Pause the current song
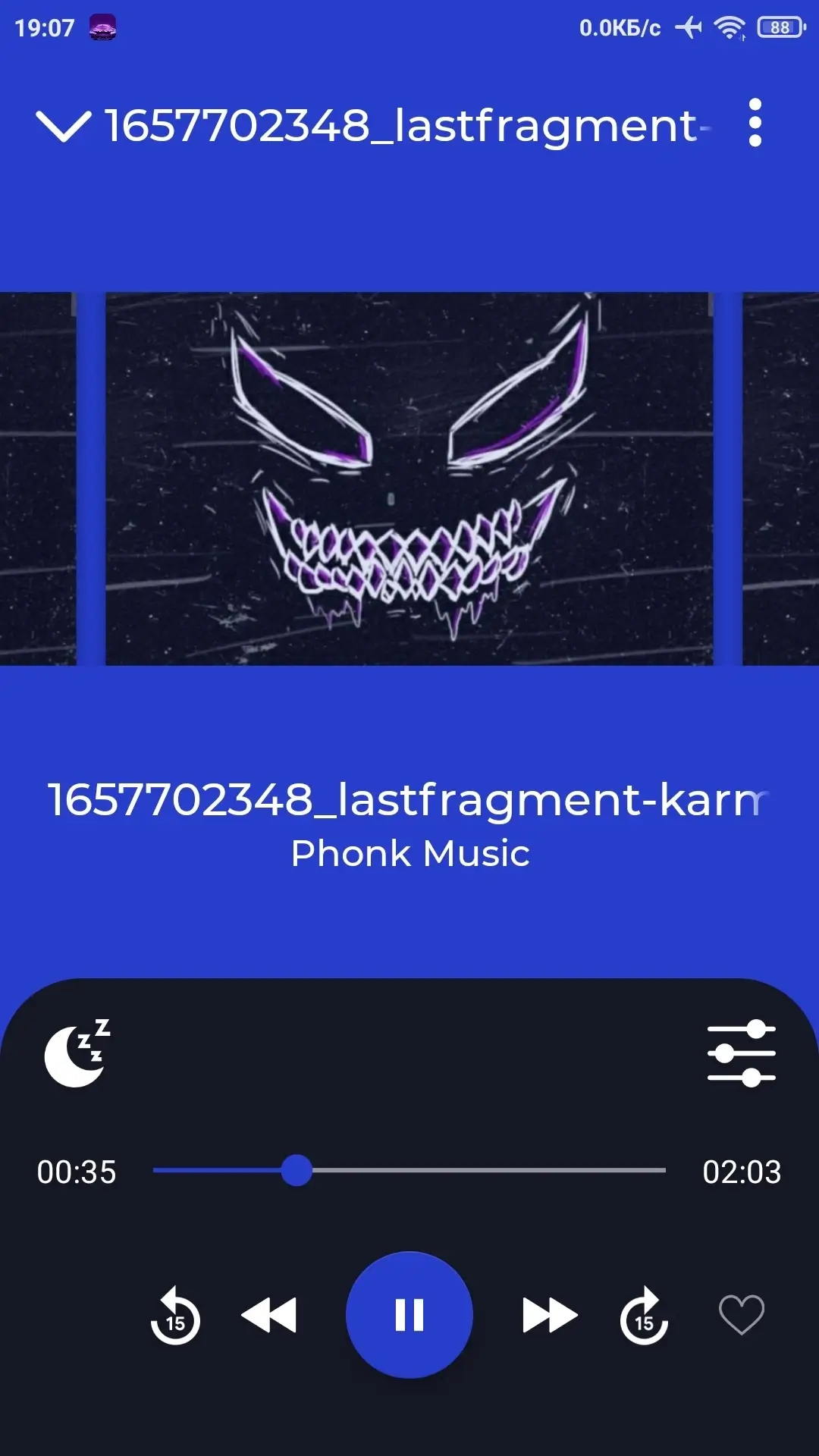The height and width of the screenshot is (1456, 819). (409, 1315)
